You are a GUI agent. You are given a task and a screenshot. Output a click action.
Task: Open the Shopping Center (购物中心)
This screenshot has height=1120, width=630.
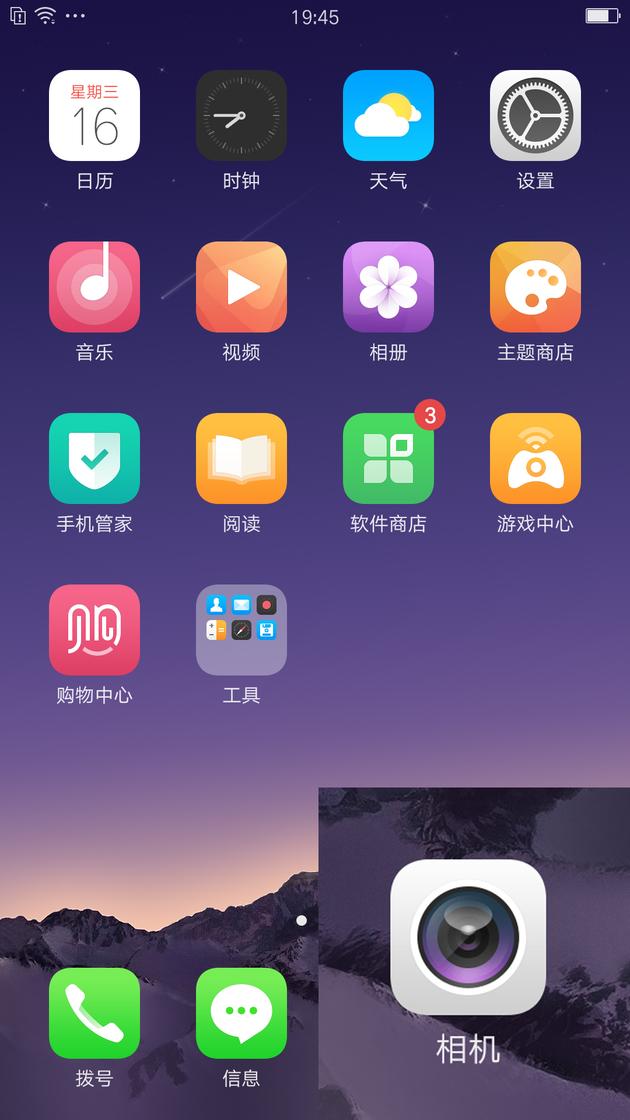94,630
